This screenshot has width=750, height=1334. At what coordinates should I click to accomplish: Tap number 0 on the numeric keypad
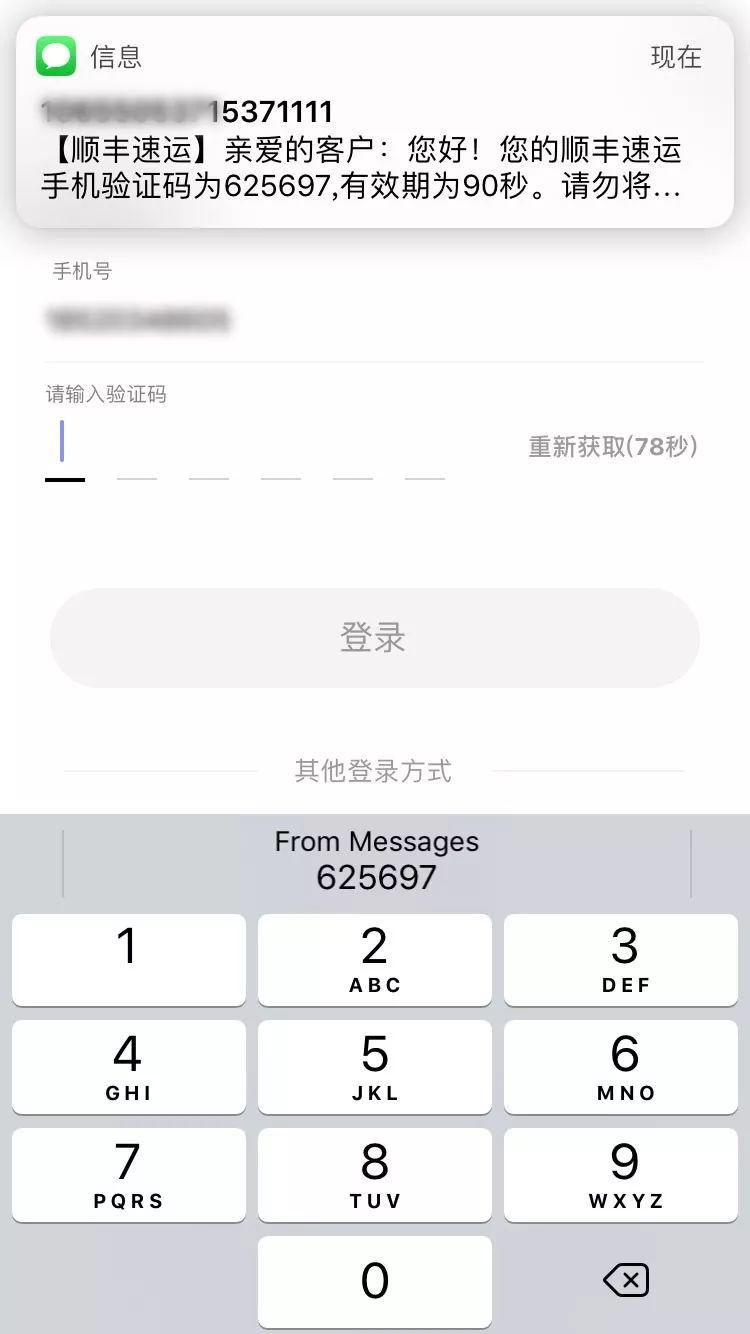click(375, 1281)
